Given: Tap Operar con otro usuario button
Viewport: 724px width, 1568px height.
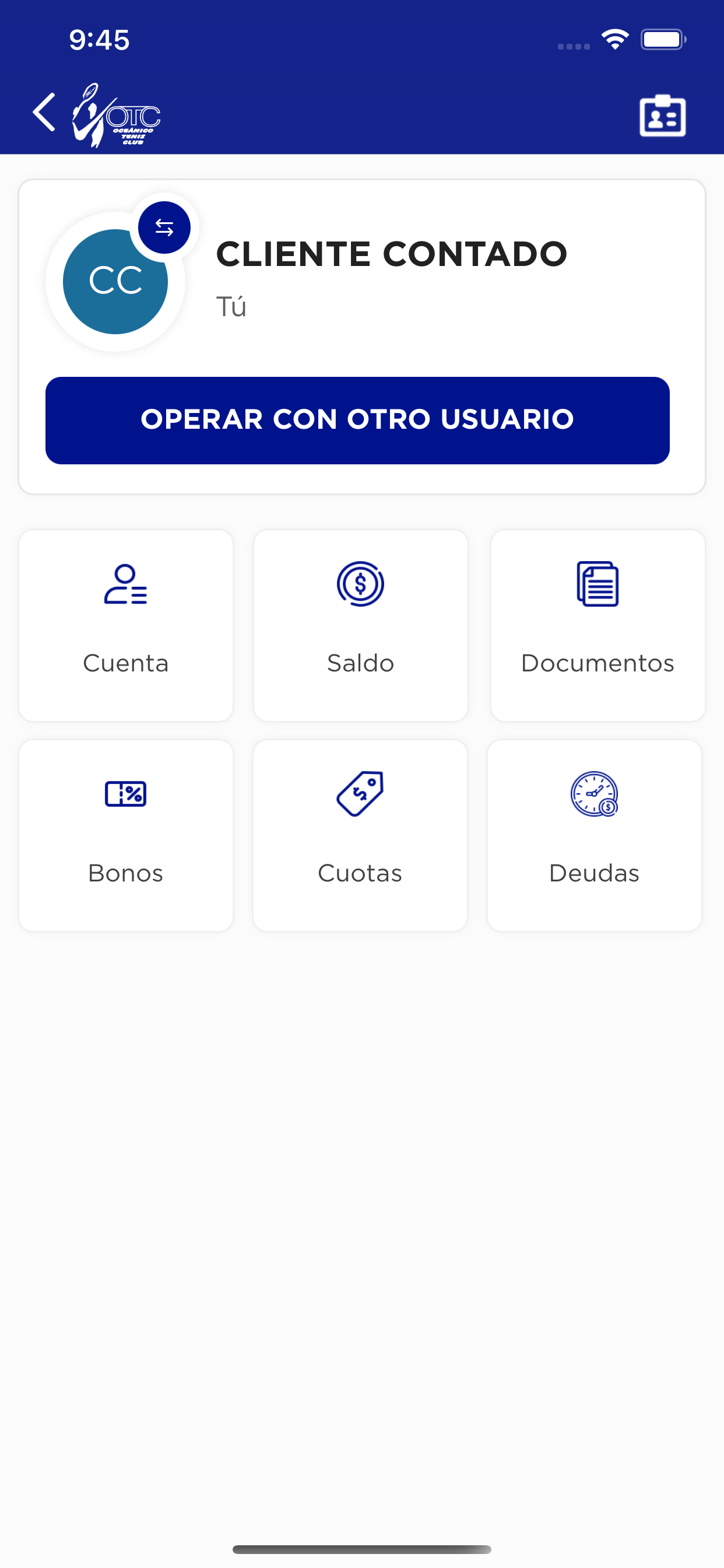Looking at the screenshot, I should tap(358, 420).
